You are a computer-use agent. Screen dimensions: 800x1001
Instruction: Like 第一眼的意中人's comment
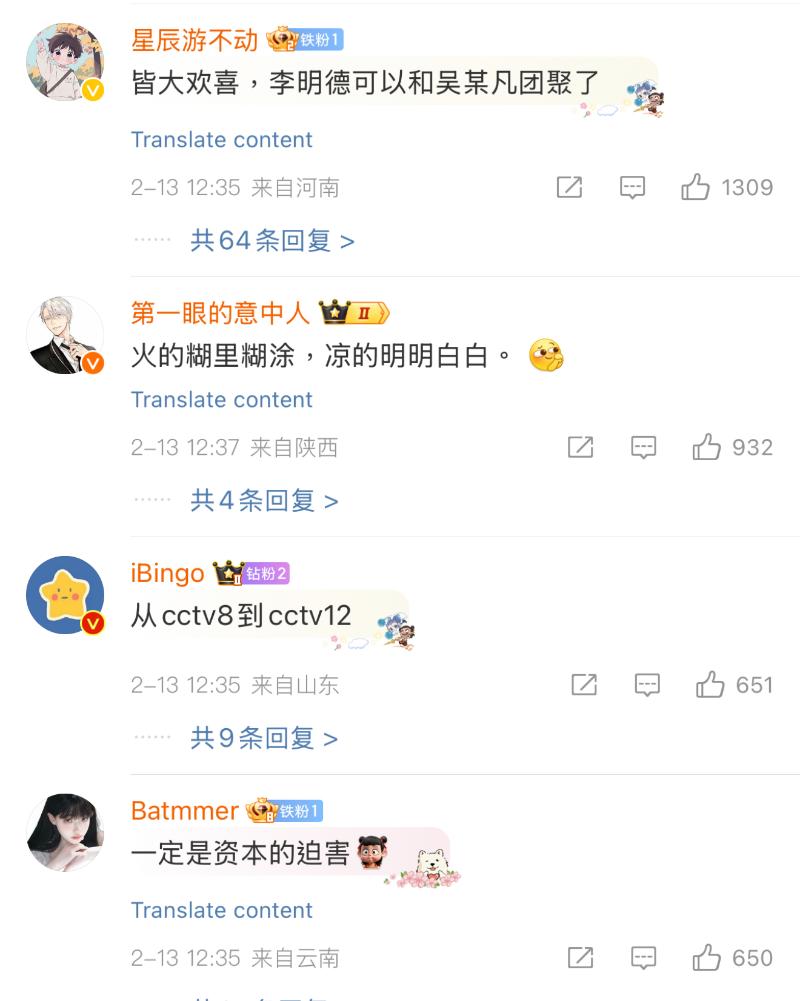pyautogui.click(x=707, y=447)
